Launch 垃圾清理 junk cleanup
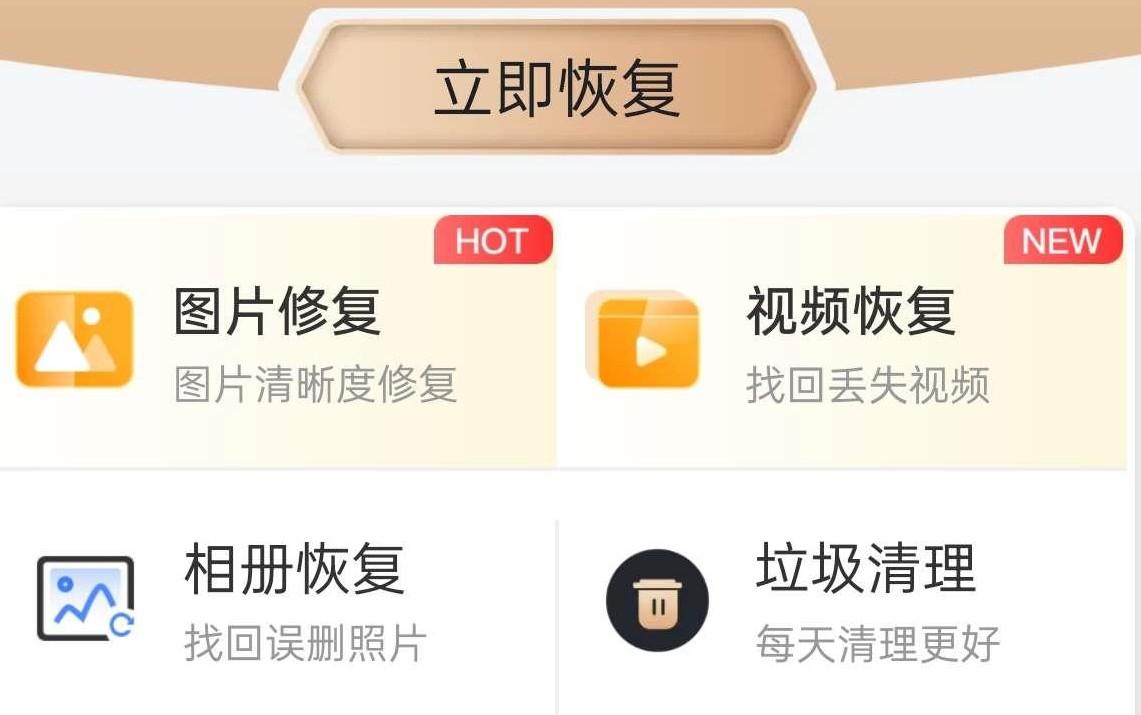 click(848, 600)
